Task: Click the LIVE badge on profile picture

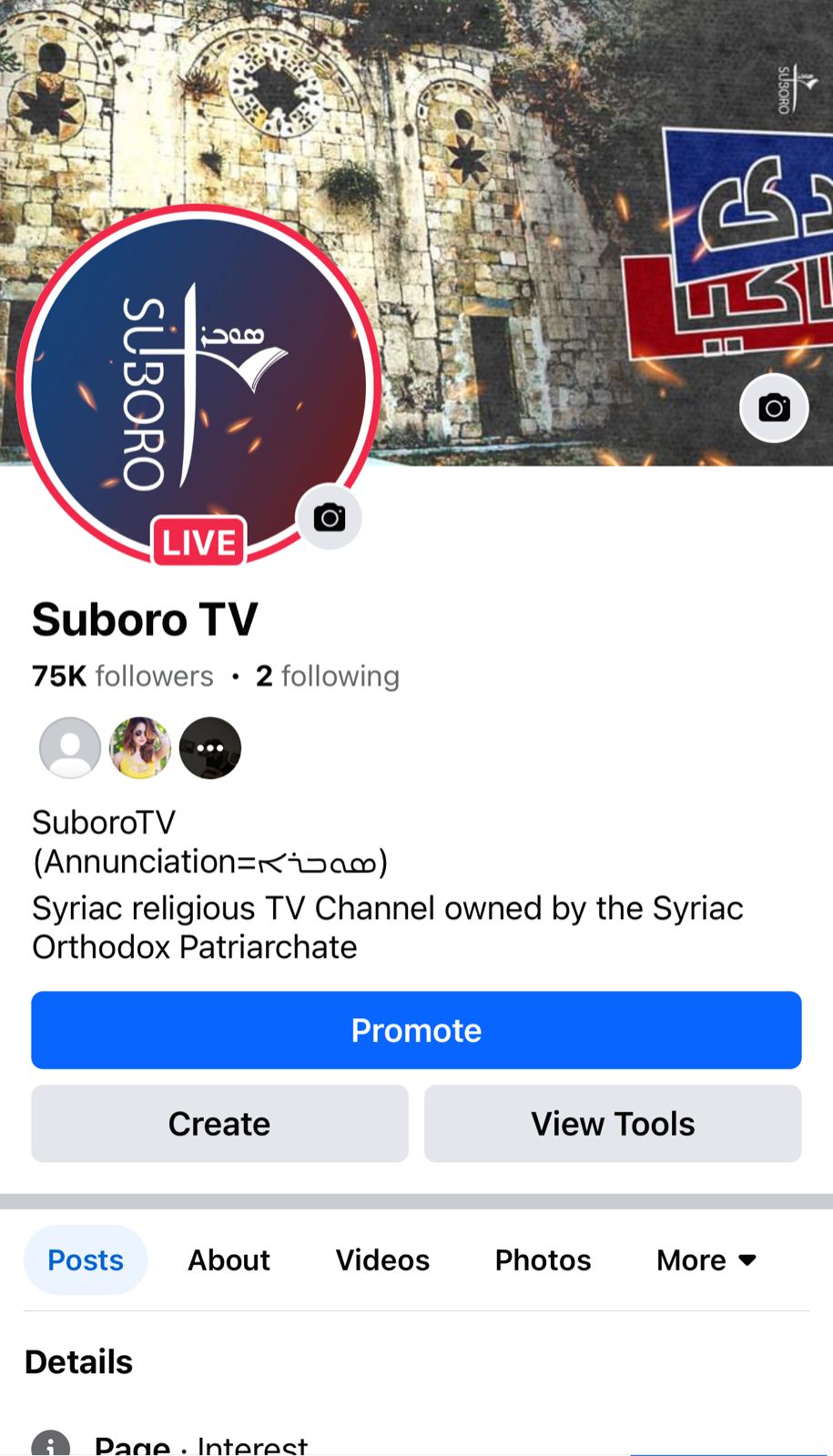Action: tap(197, 541)
